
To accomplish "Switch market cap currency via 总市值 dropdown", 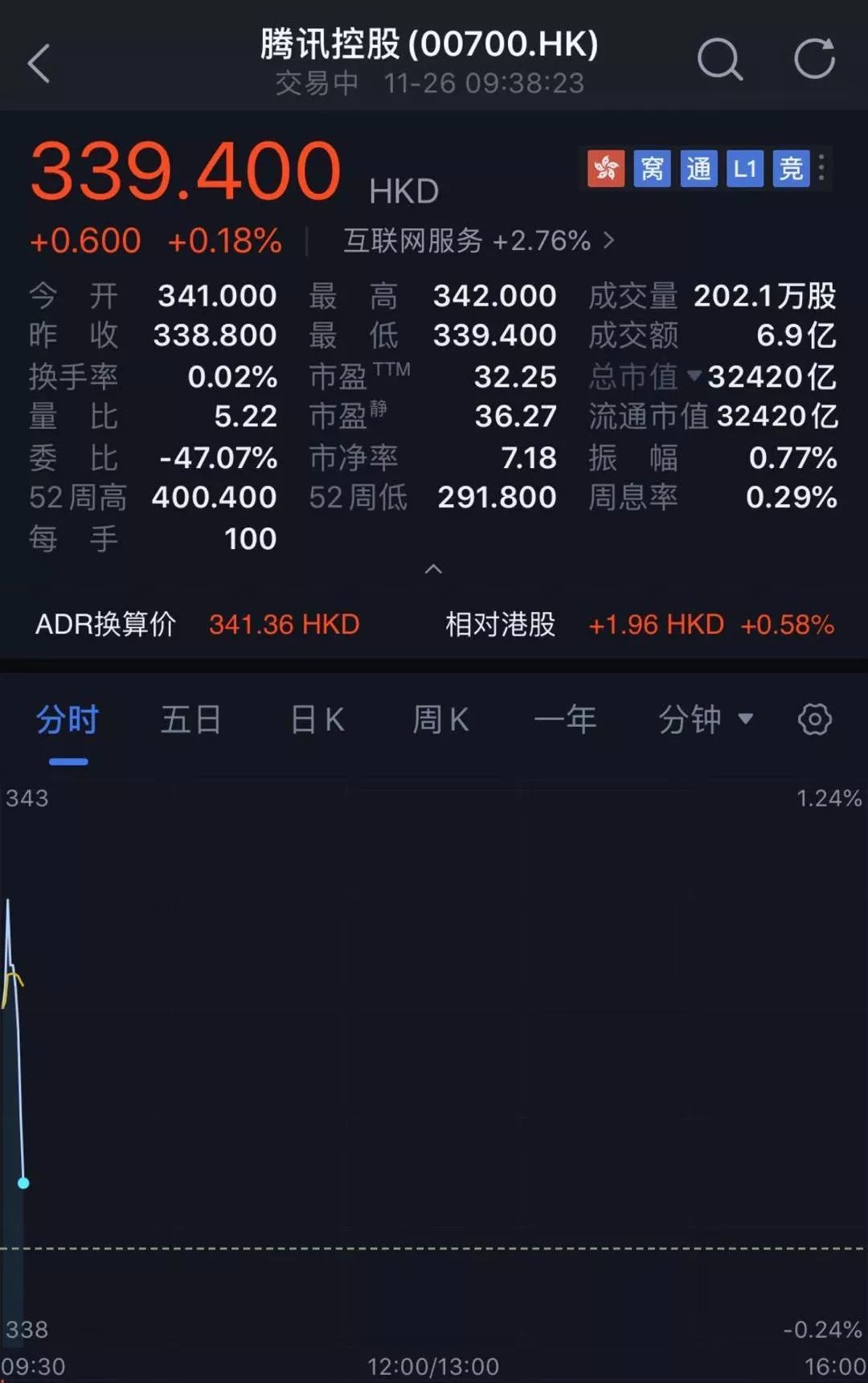I will pyautogui.click(x=694, y=376).
